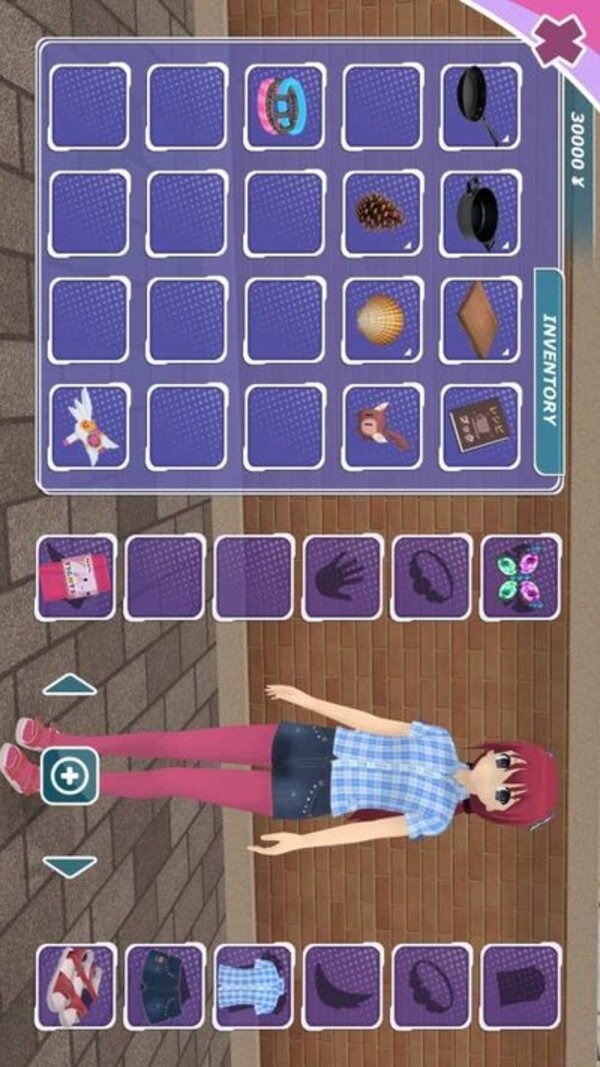Screen dimensions: 600x1067
Task: Tap the zoom plus button
Action: (x=69, y=775)
